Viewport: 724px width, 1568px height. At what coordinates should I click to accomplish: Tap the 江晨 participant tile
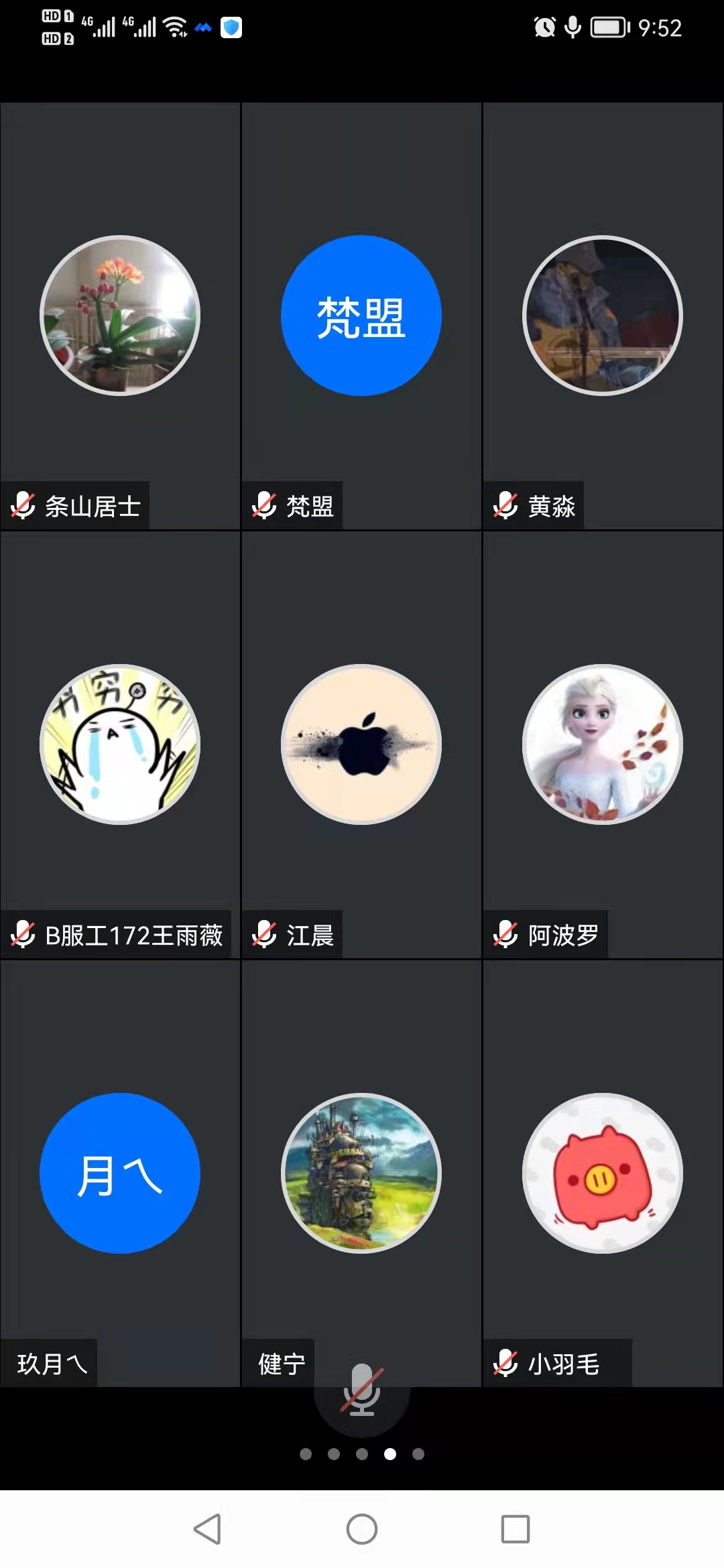click(361, 744)
